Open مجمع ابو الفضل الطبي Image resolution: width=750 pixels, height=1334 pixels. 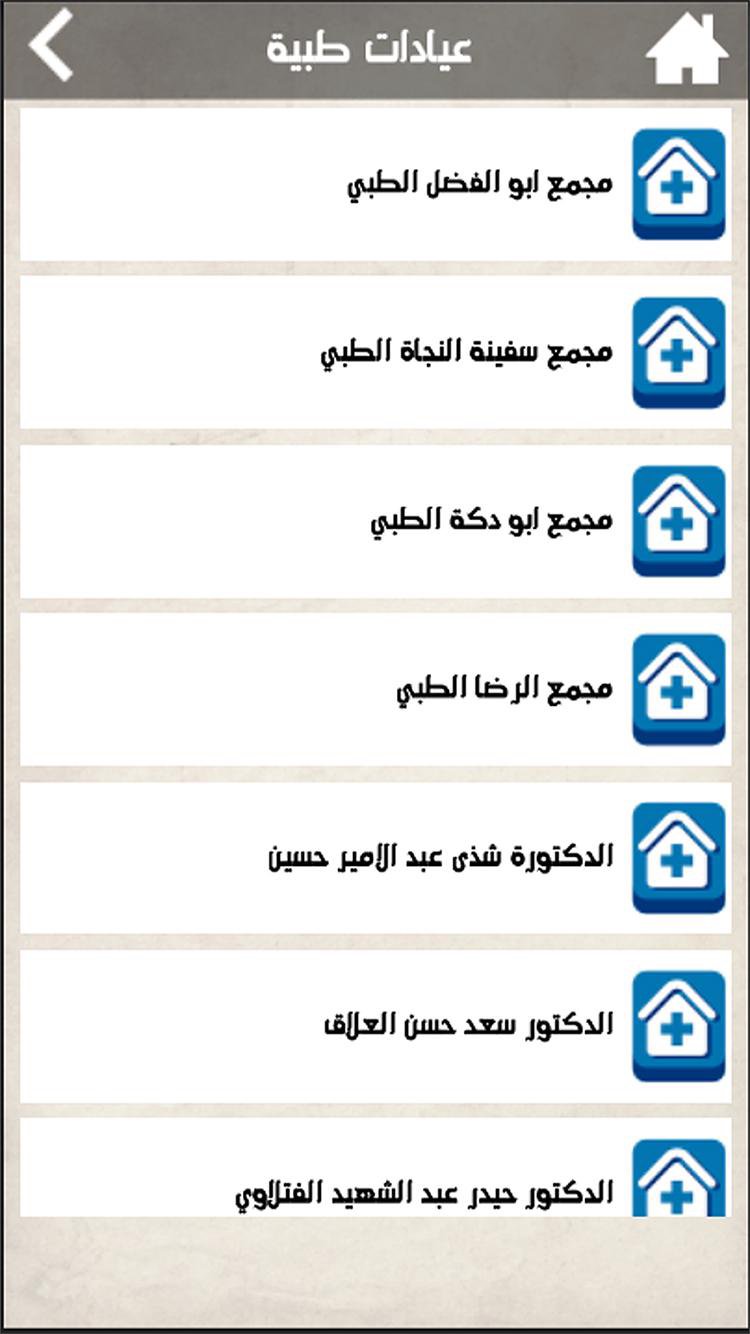(376, 184)
